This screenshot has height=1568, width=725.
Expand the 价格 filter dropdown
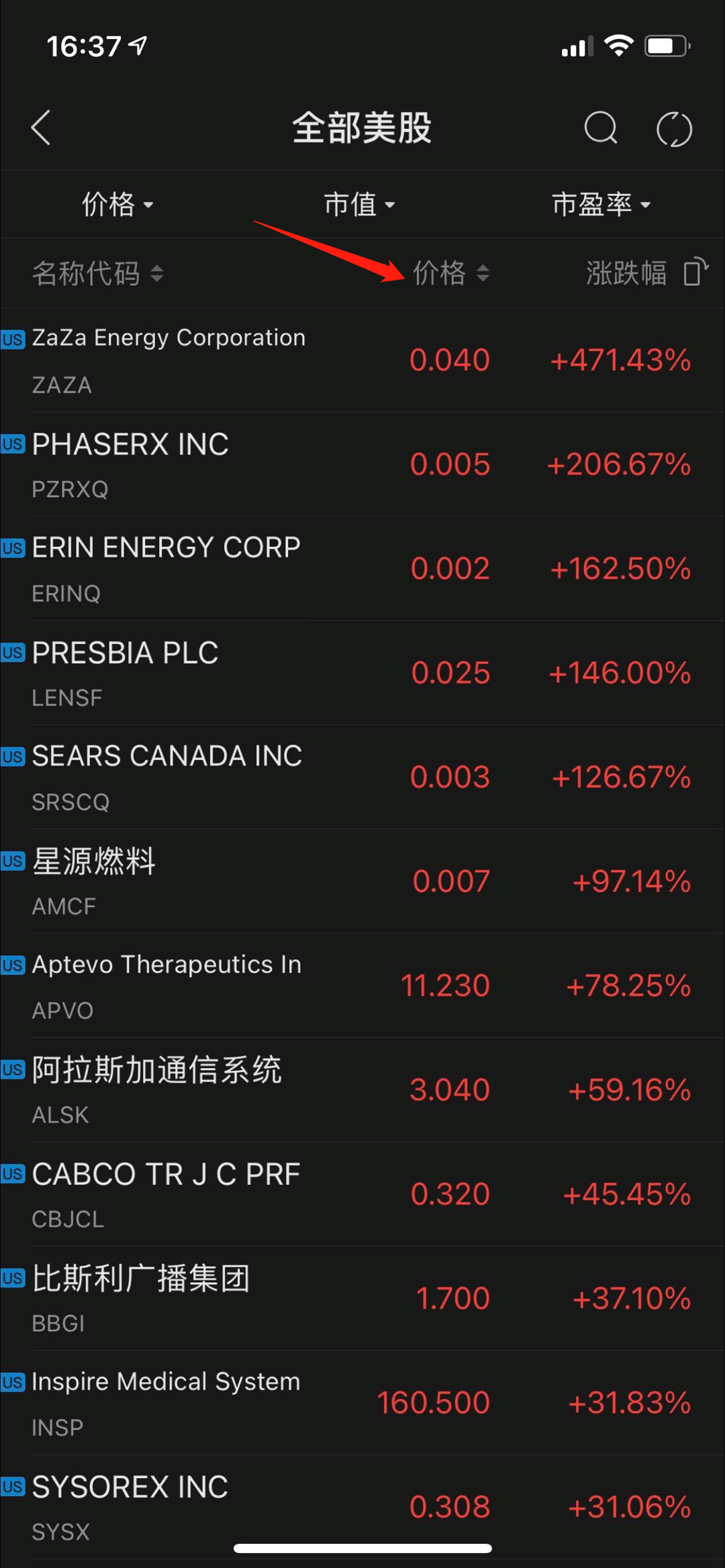click(x=118, y=204)
